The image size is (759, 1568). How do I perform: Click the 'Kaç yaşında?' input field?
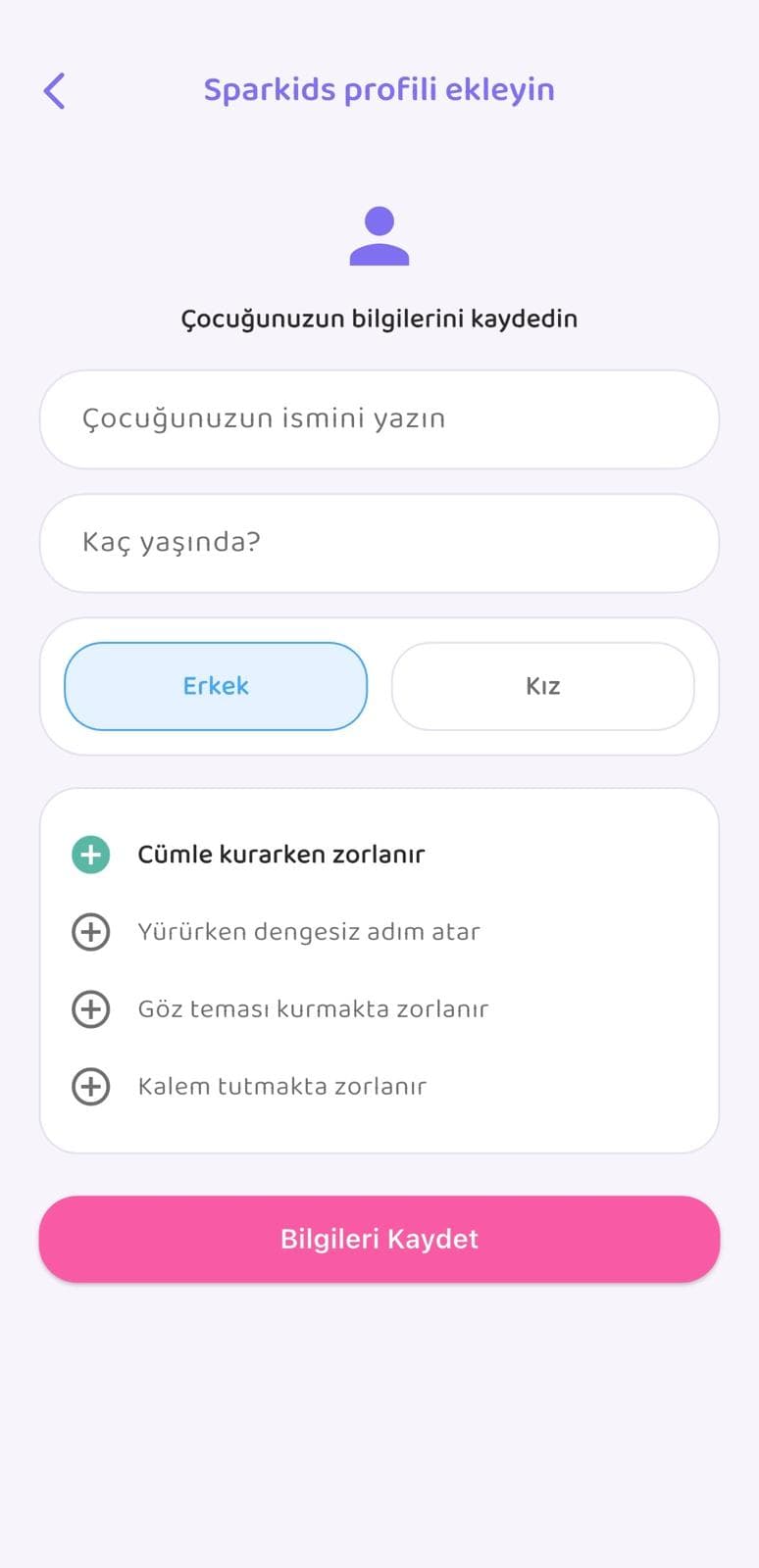(379, 543)
